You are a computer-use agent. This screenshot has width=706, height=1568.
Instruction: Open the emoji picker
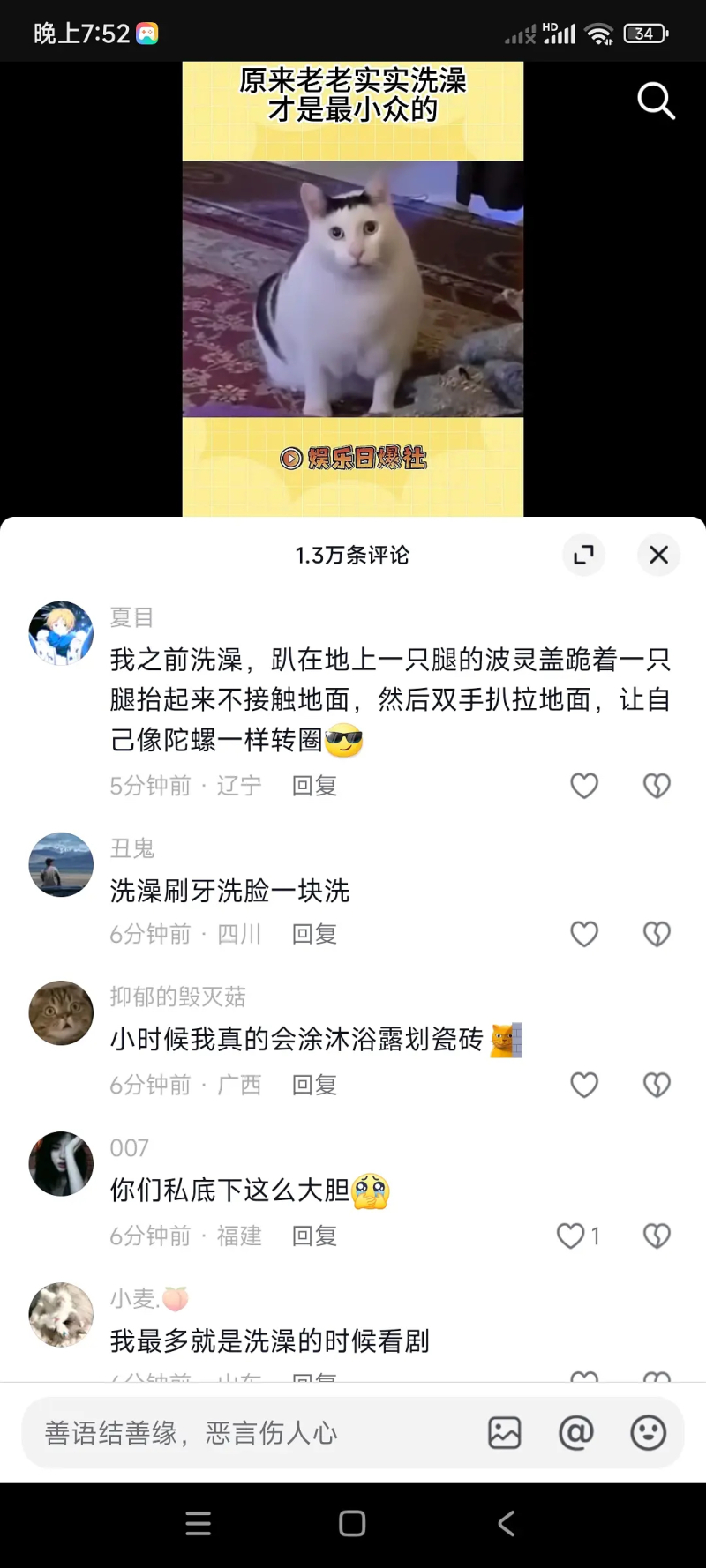point(648,1433)
